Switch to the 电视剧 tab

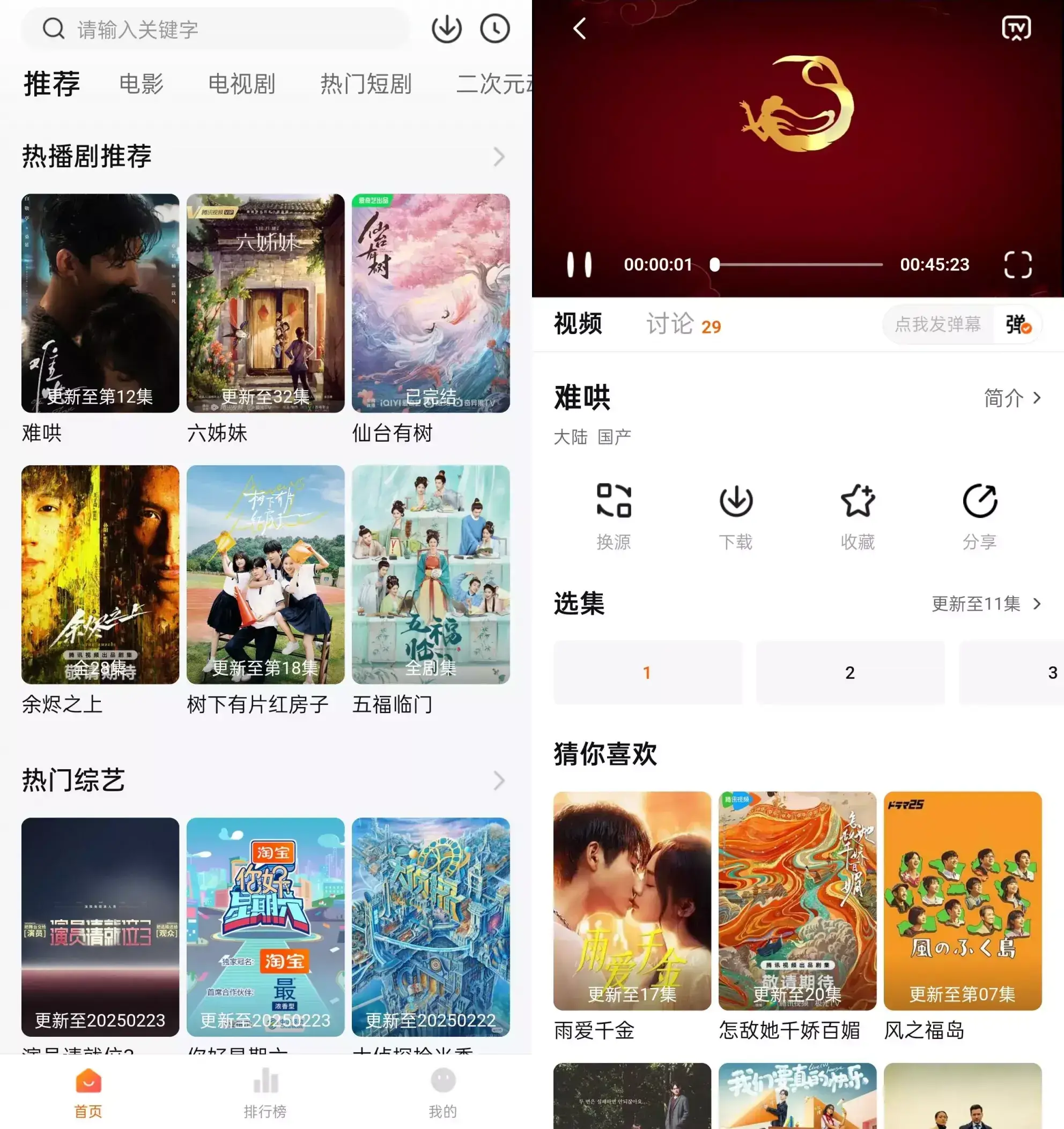pos(241,84)
